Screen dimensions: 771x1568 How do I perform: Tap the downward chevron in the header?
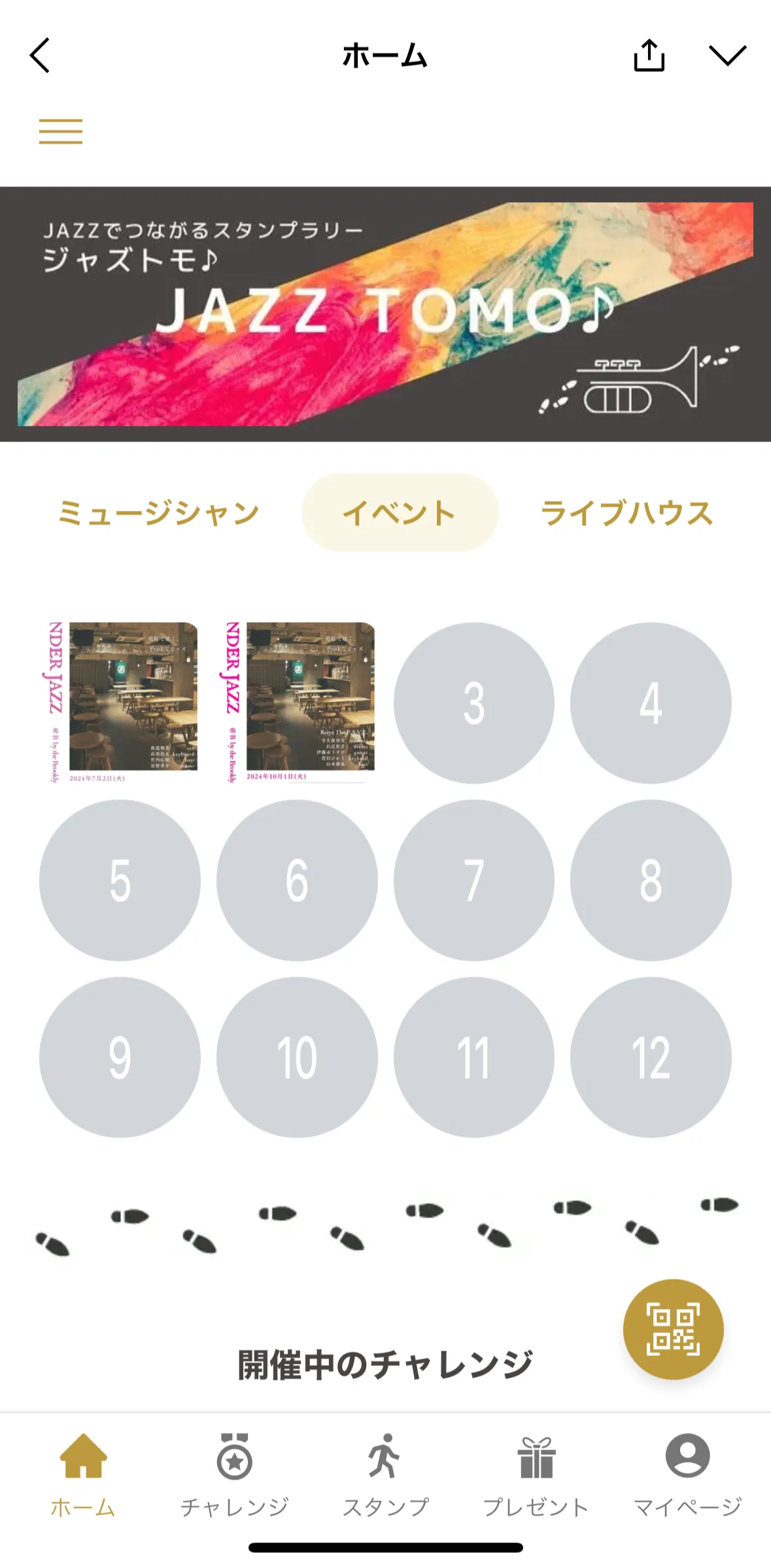(x=727, y=56)
